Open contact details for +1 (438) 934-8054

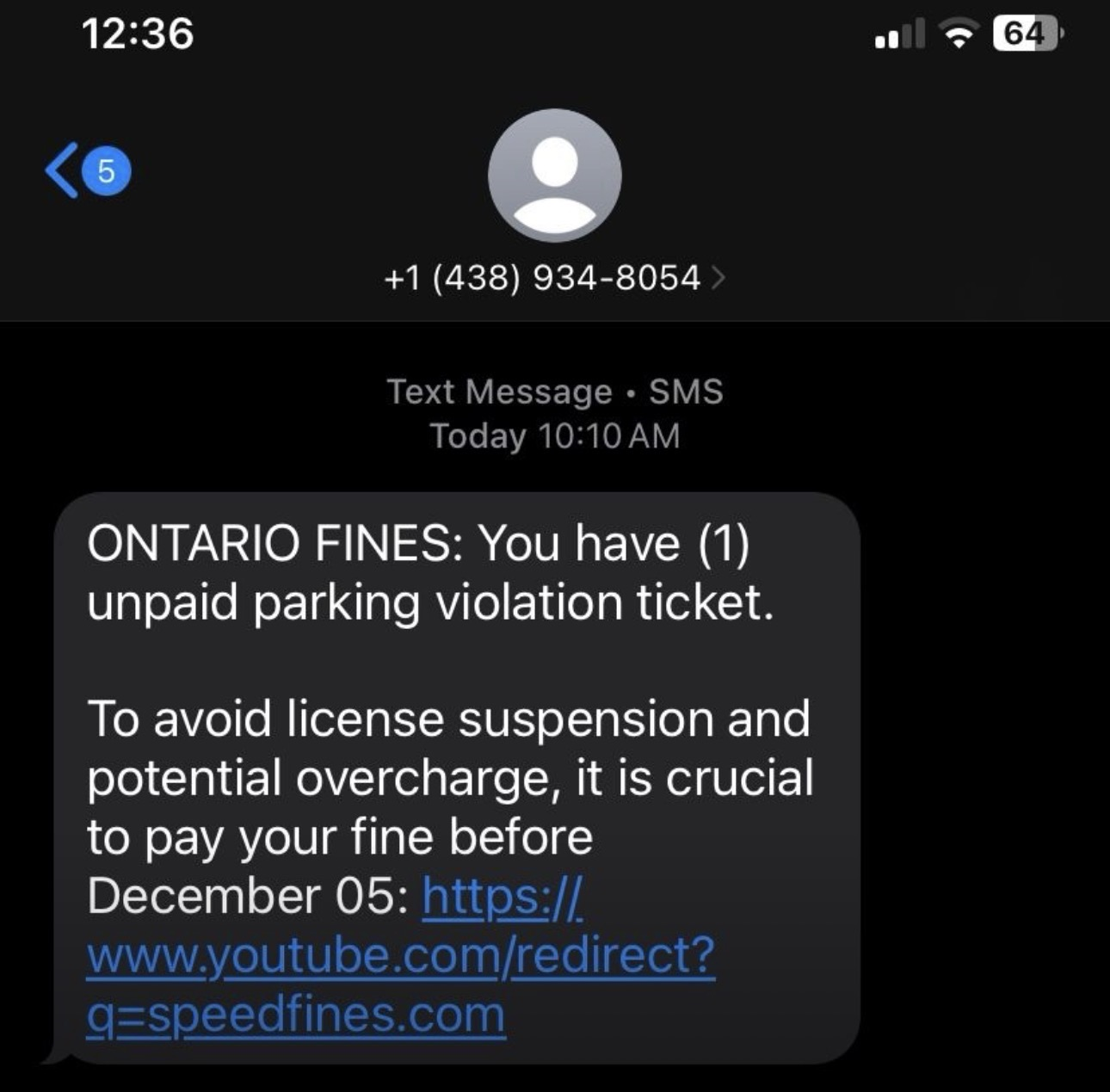click(x=554, y=278)
